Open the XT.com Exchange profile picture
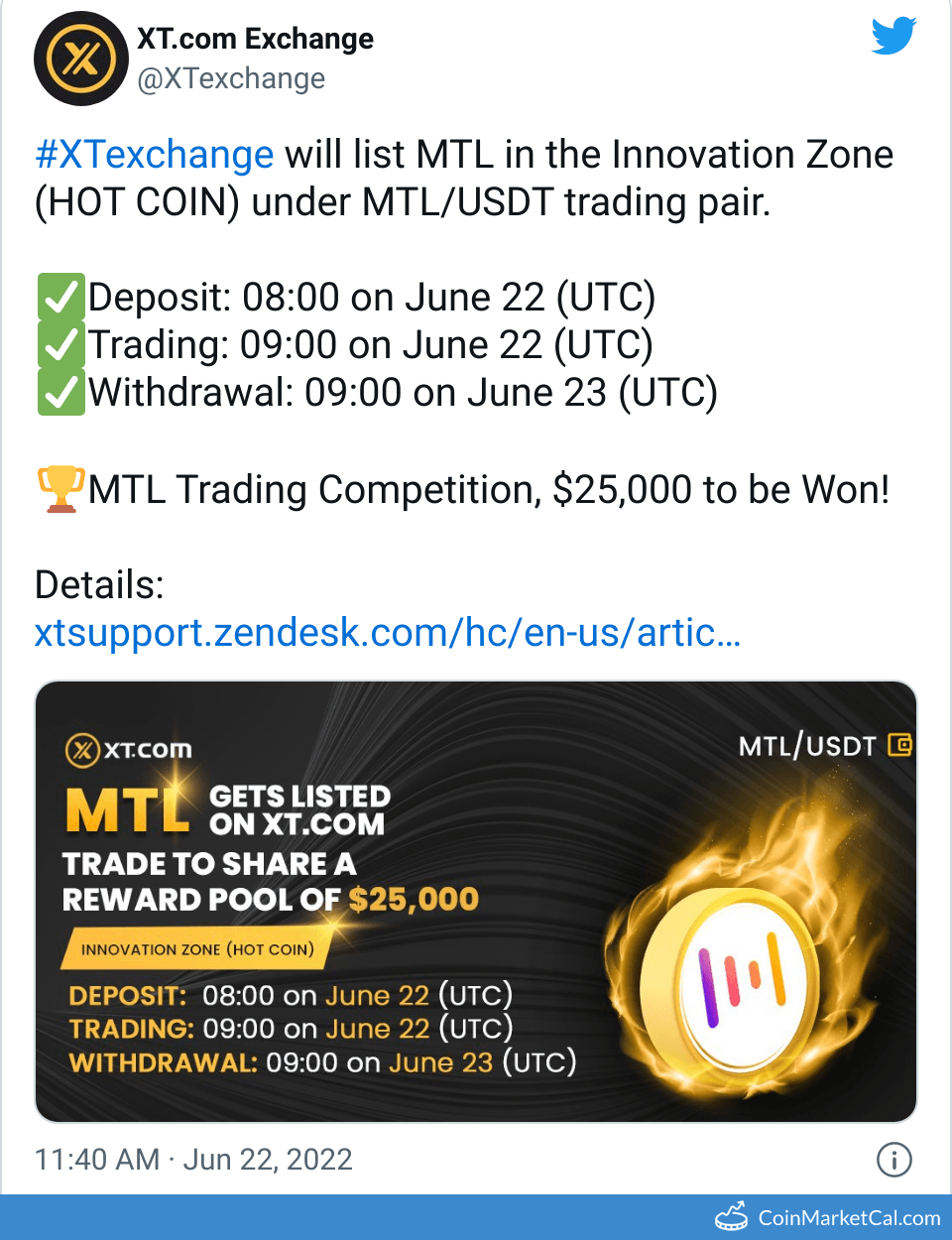Viewport: 952px width, 1240px height. point(81,59)
